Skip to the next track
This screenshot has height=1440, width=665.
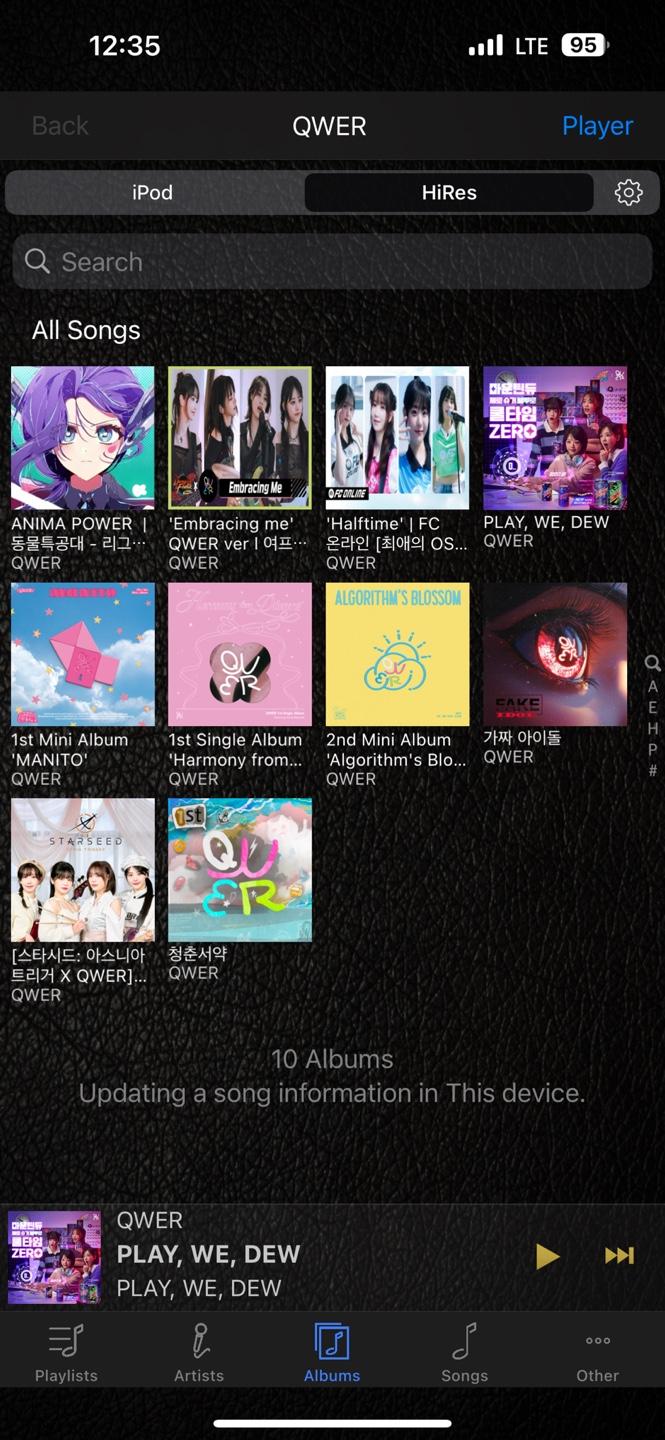point(619,1256)
